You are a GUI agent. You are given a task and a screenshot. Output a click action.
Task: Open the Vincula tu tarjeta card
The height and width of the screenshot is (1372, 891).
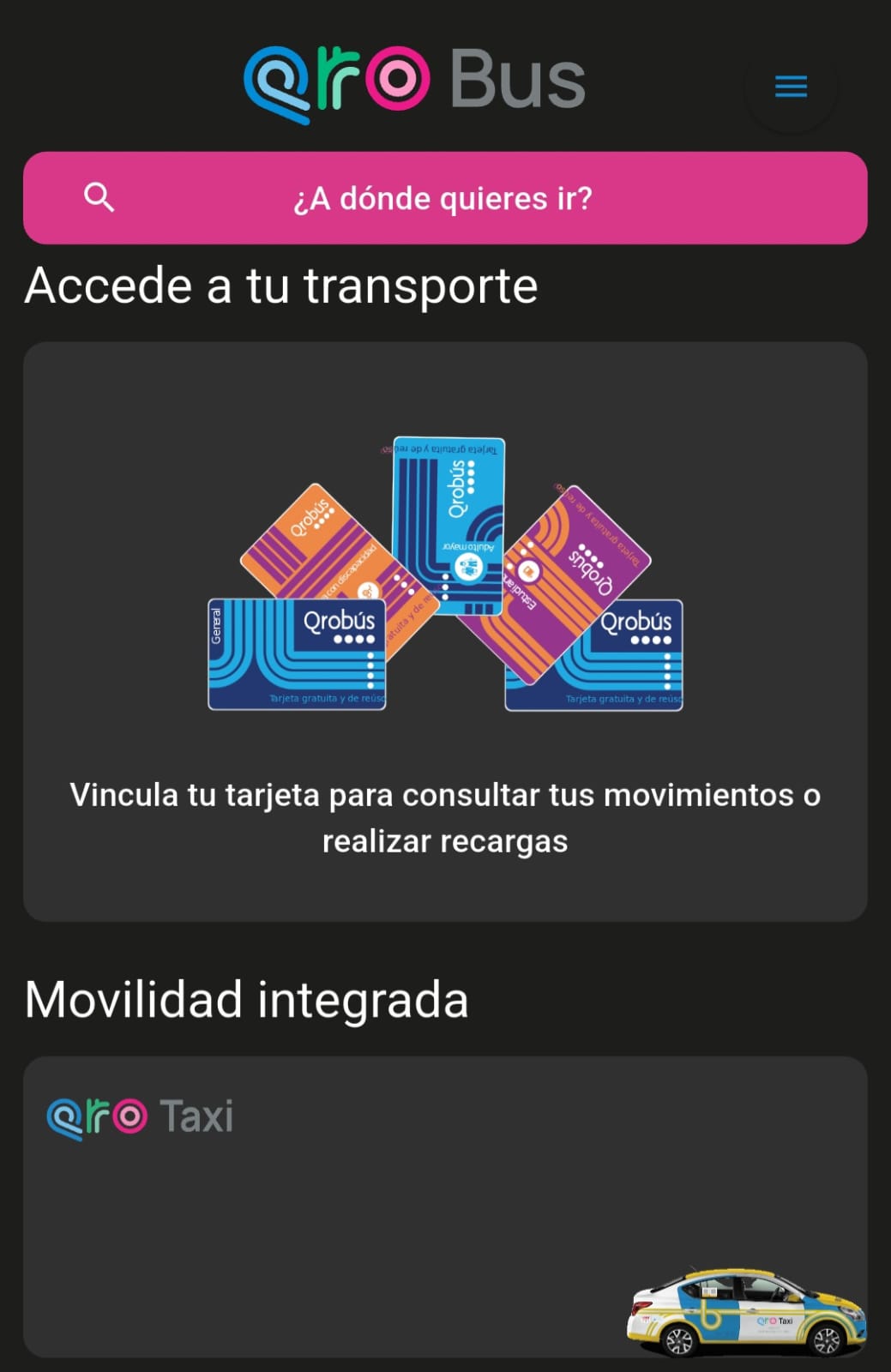444,632
